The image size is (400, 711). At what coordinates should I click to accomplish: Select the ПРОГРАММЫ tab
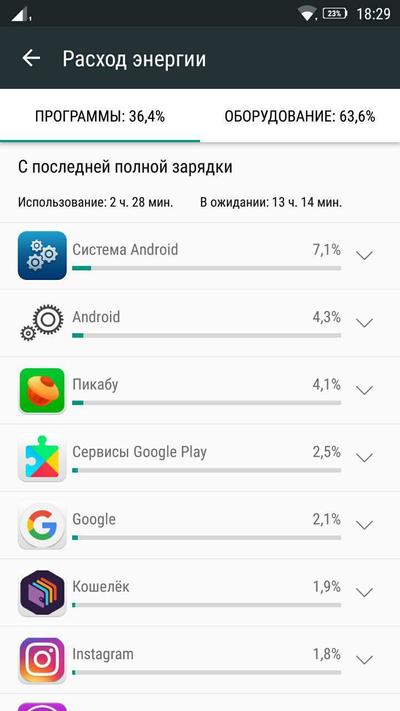pos(100,117)
